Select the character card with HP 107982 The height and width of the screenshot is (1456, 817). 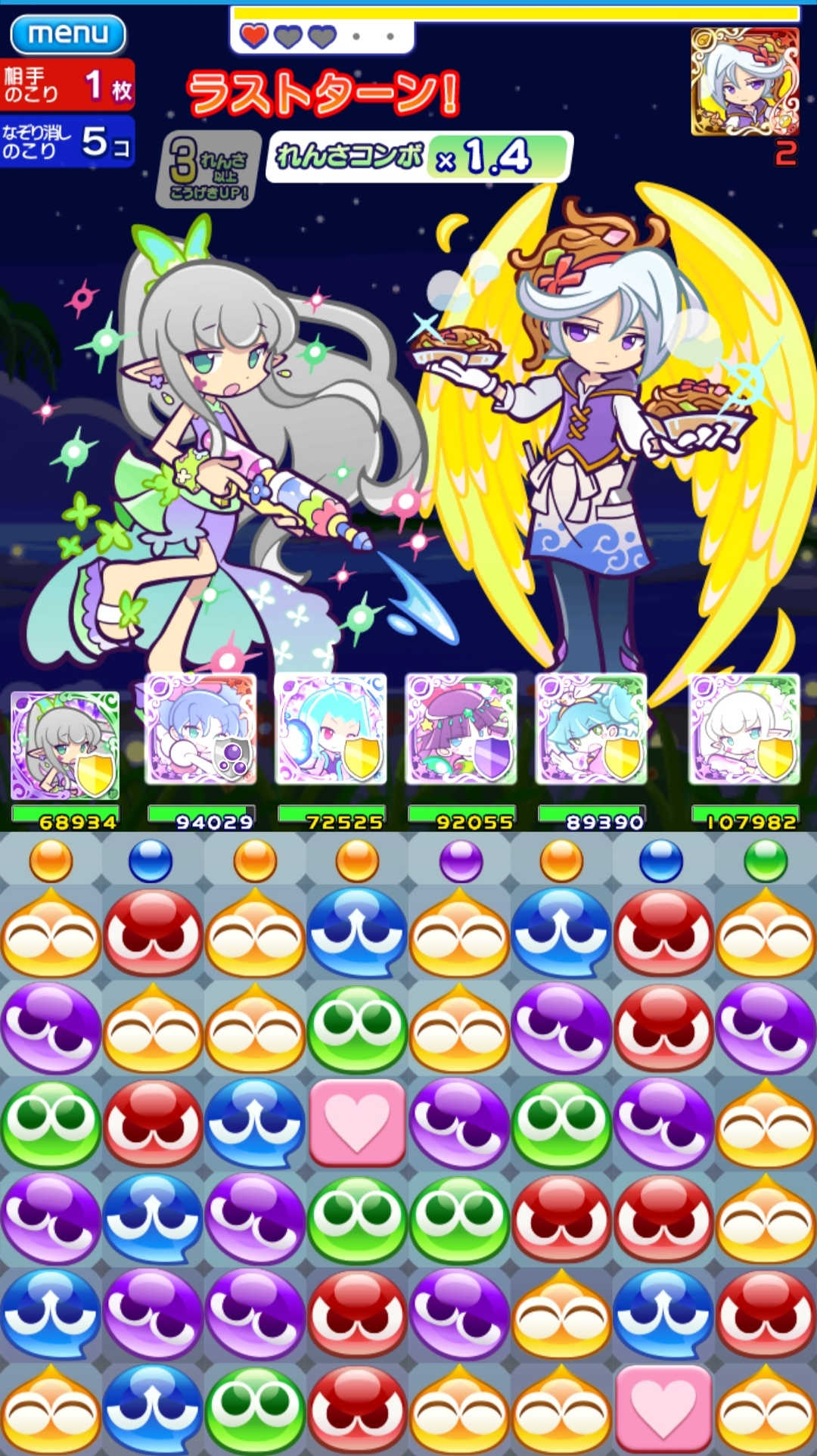(744, 729)
